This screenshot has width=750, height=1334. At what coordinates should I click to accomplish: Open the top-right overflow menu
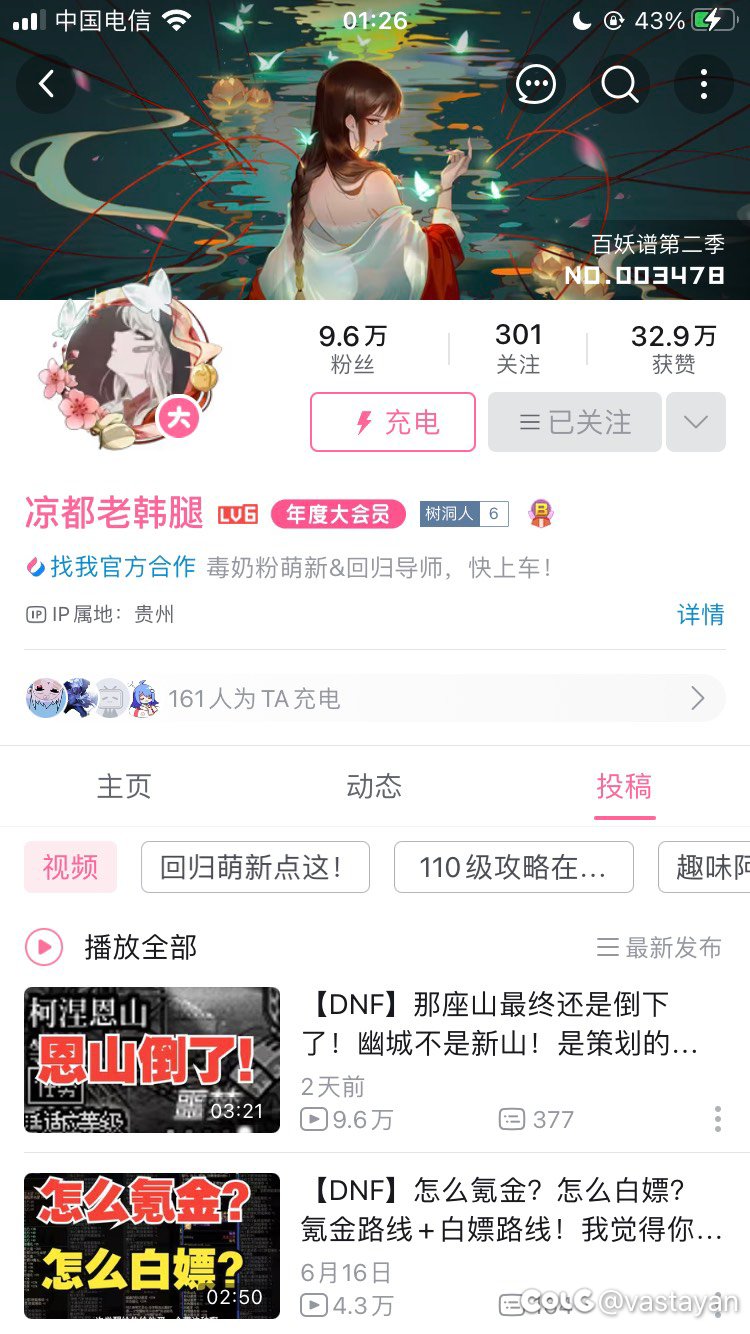pyautogui.click(x=704, y=84)
